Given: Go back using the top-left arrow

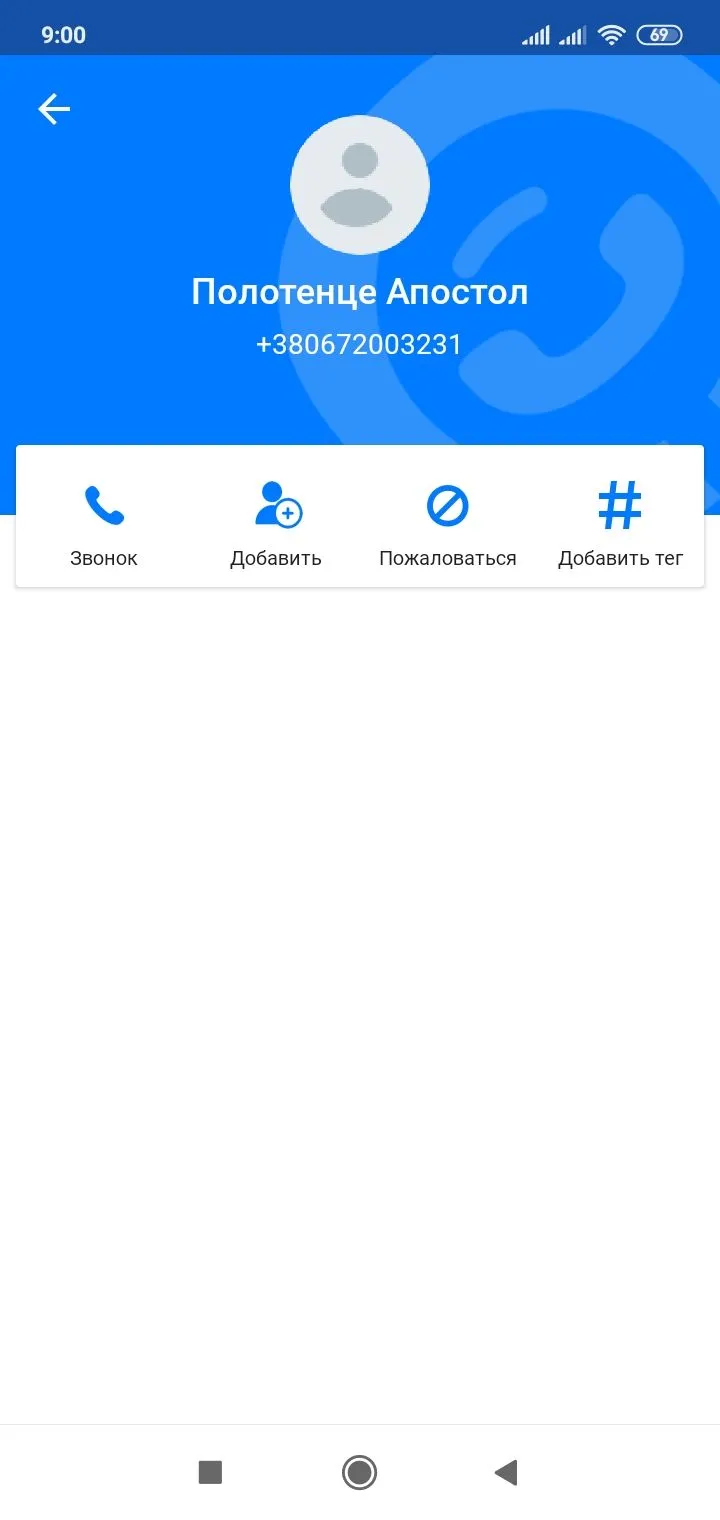Looking at the screenshot, I should (x=54, y=109).
